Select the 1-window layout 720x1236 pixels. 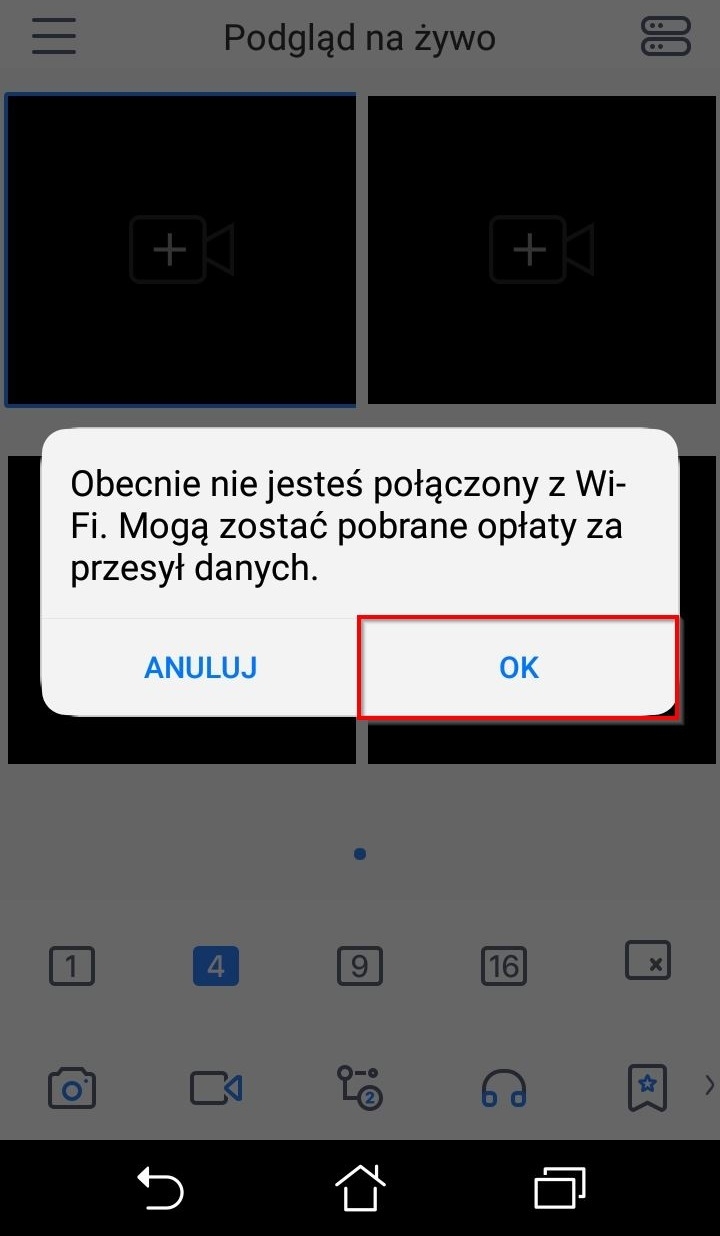[x=71, y=966]
